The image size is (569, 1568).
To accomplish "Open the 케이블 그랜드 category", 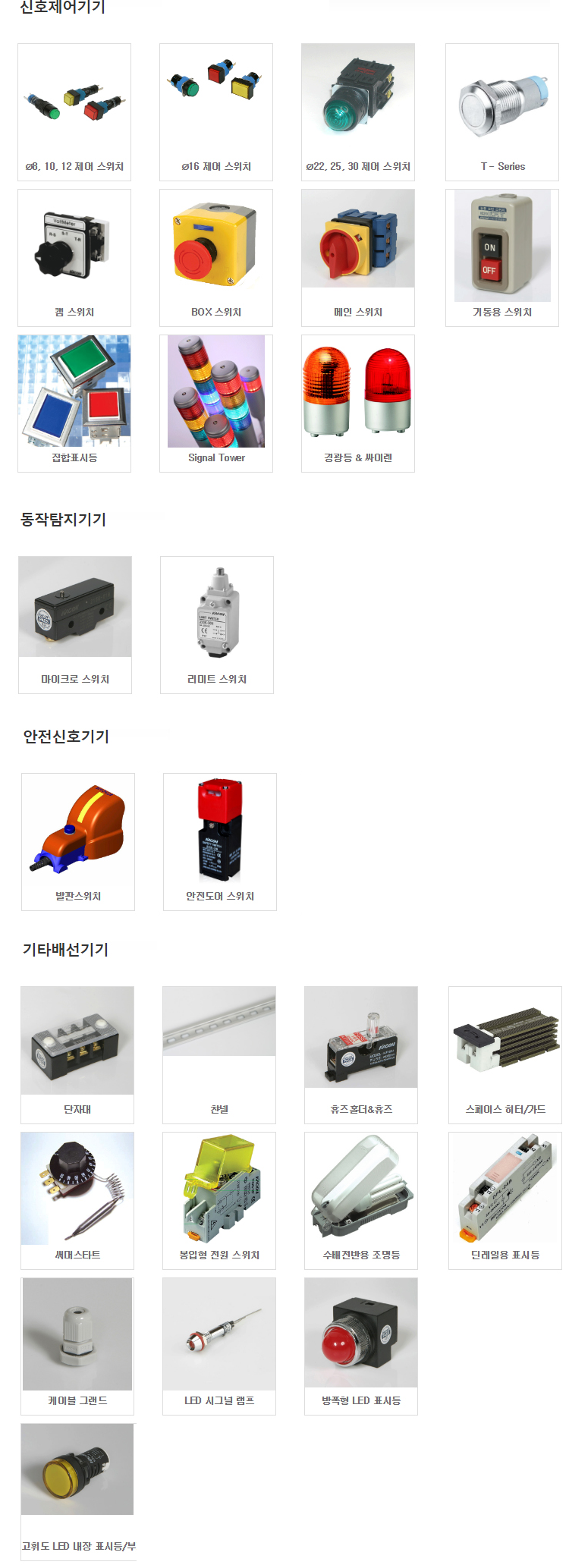I will [77, 1346].
